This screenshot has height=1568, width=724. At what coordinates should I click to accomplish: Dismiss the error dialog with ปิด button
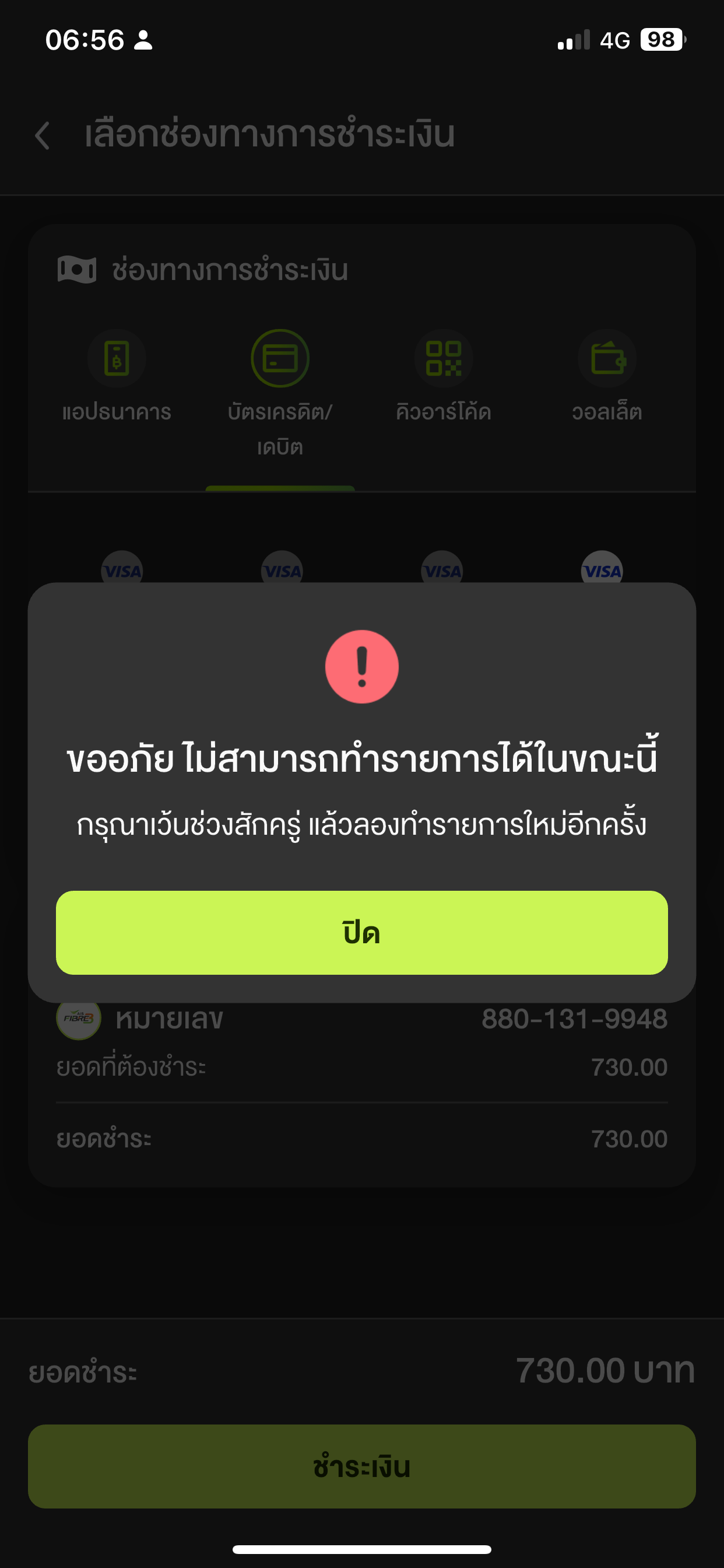pos(361,933)
